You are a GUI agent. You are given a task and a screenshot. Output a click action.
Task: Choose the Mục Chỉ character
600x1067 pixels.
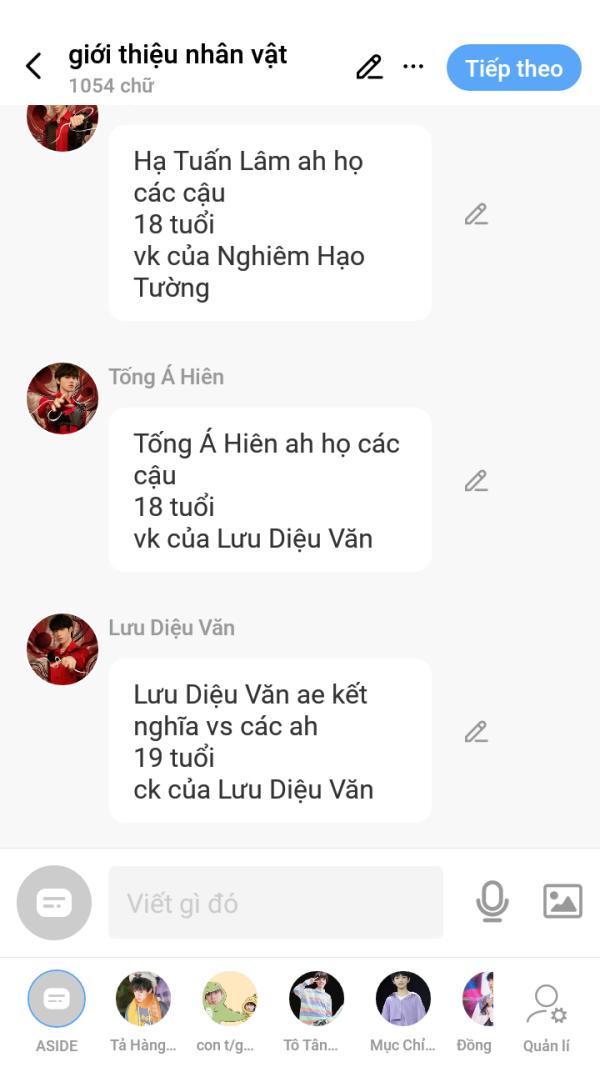pyautogui.click(x=403, y=1011)
